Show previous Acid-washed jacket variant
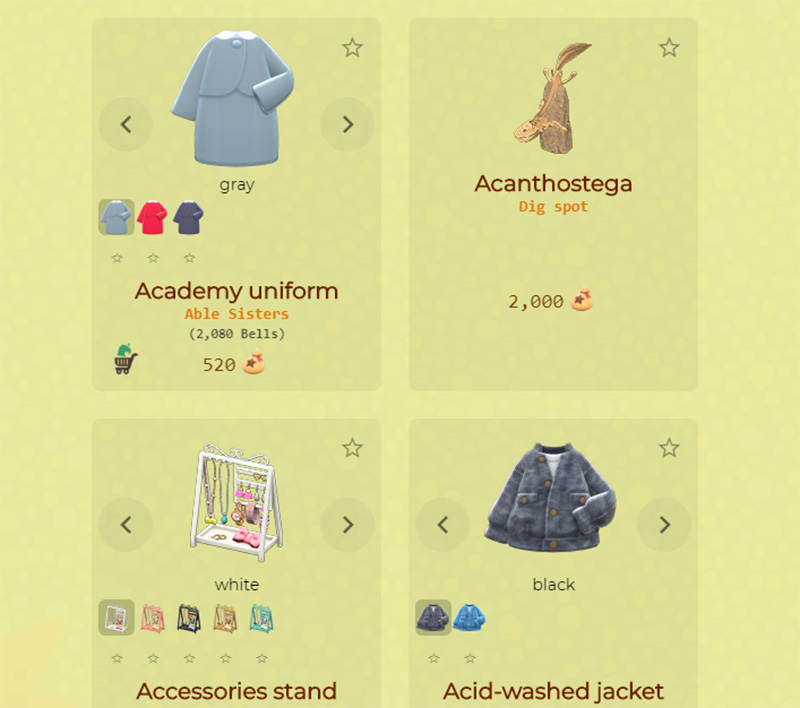 click(x=442, y=525)
